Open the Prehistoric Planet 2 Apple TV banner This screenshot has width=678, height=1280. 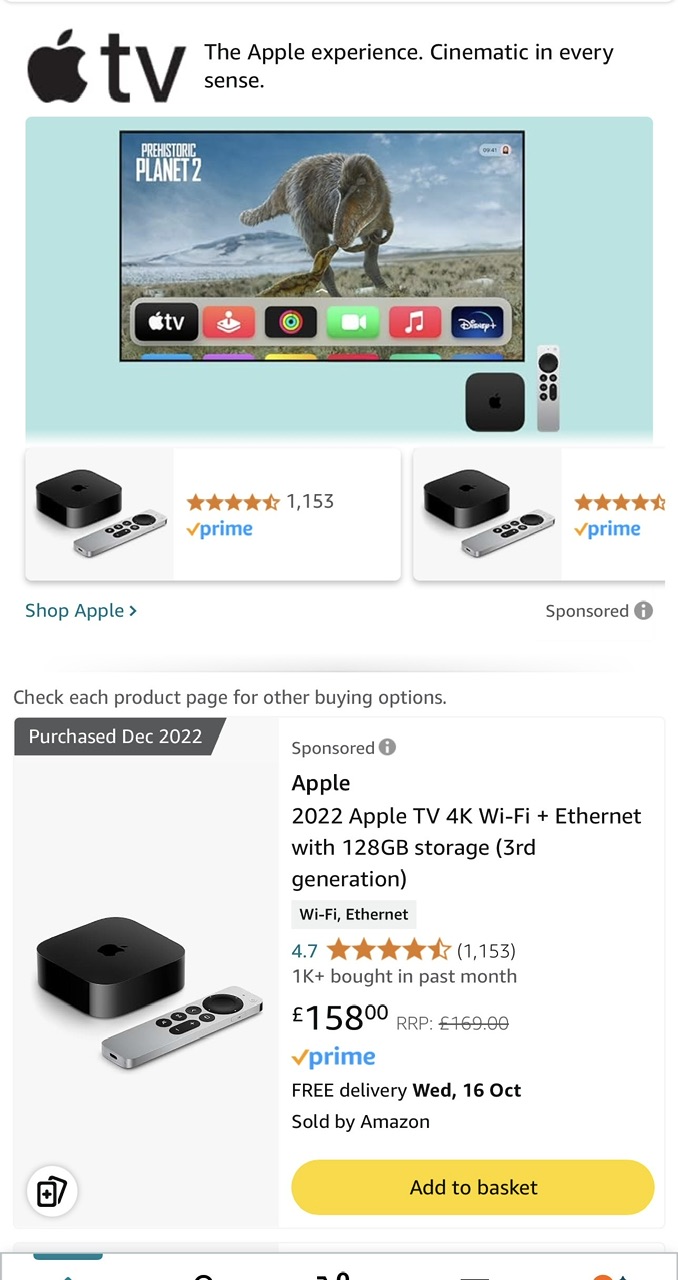pyautogui.click(x=338, y=275)
